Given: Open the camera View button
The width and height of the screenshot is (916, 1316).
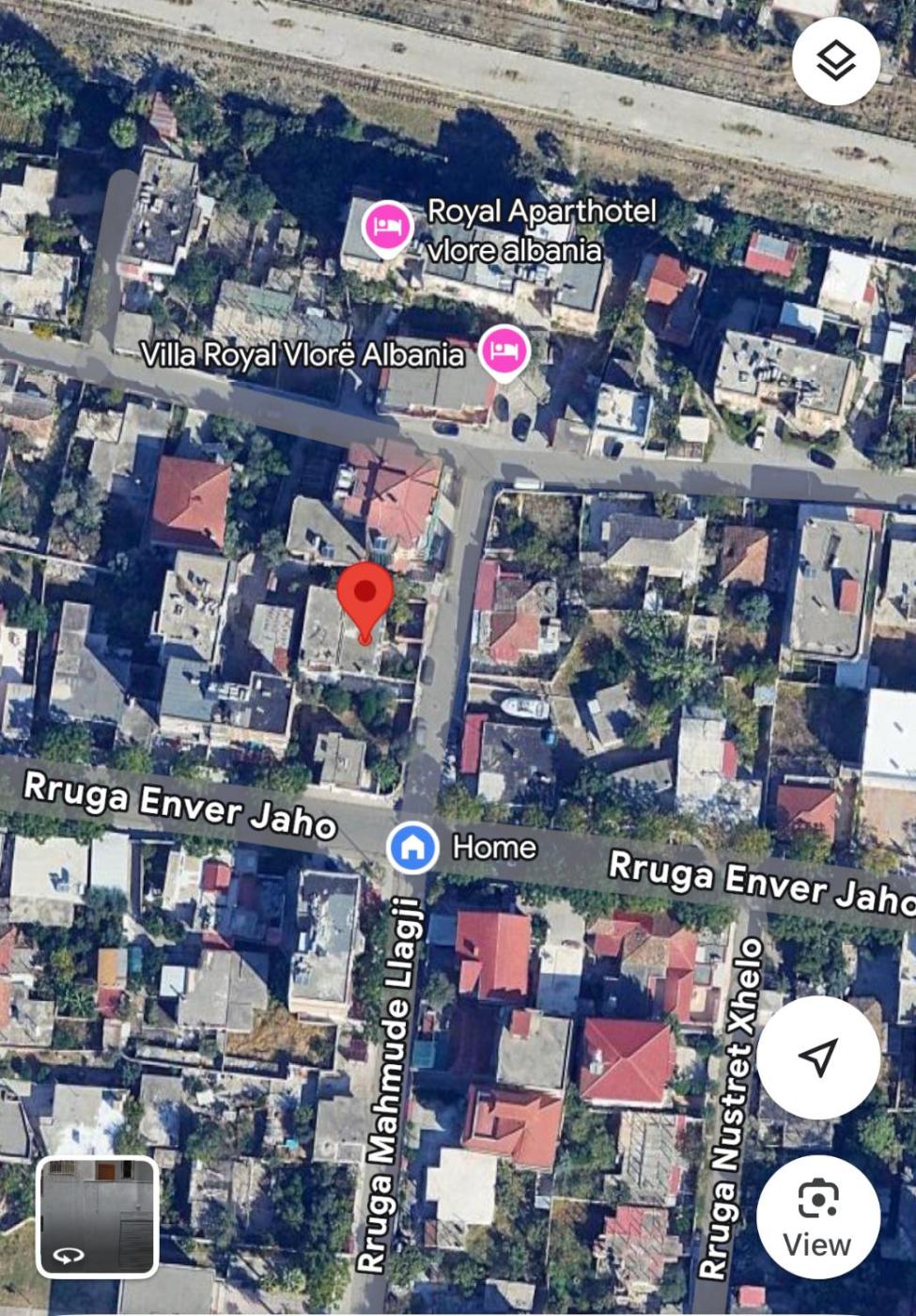Looking at the screenshot, I should [817, 1217].
